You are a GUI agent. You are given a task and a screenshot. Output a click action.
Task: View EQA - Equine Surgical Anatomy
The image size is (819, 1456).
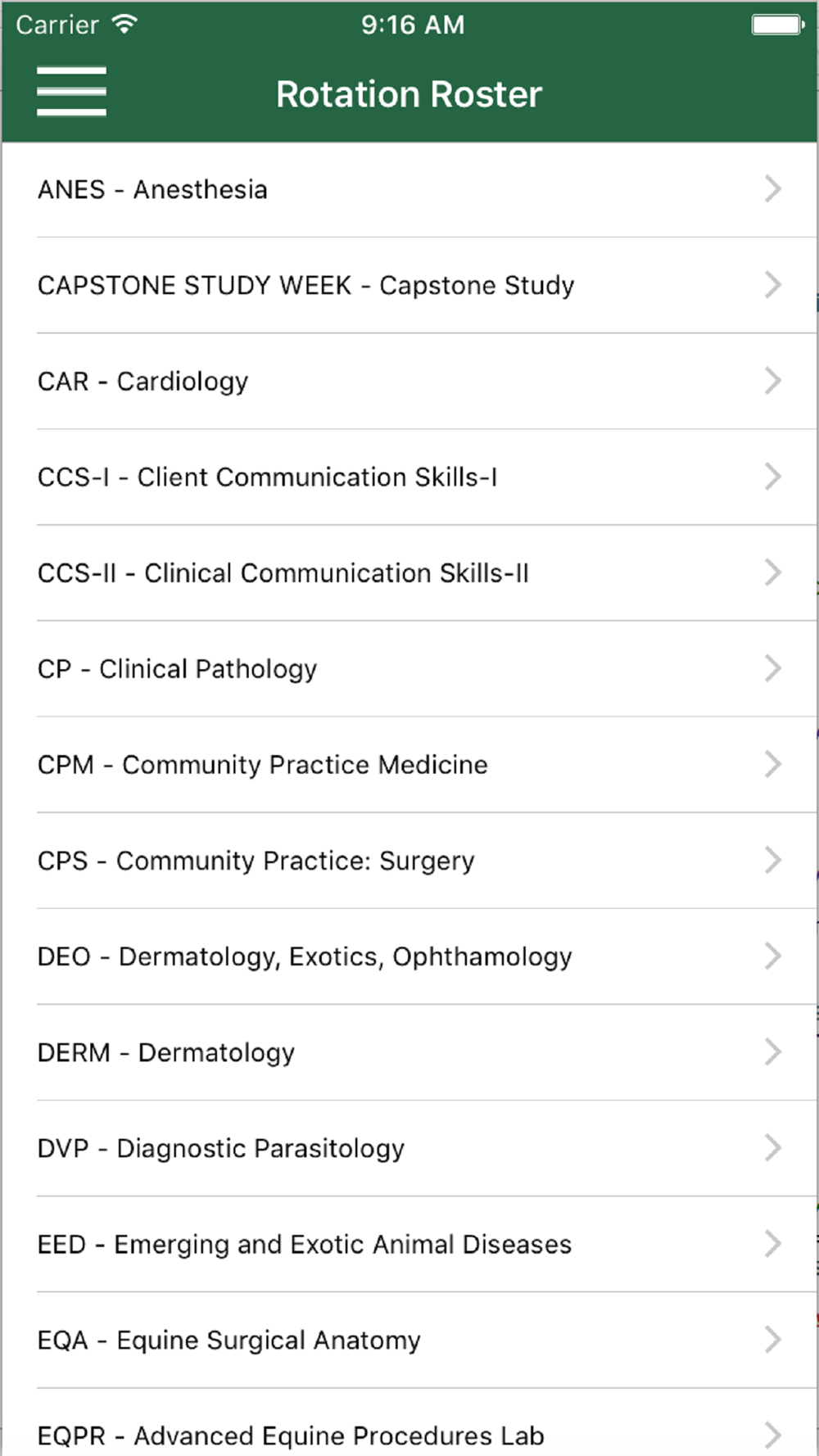tap(409, 1340)
